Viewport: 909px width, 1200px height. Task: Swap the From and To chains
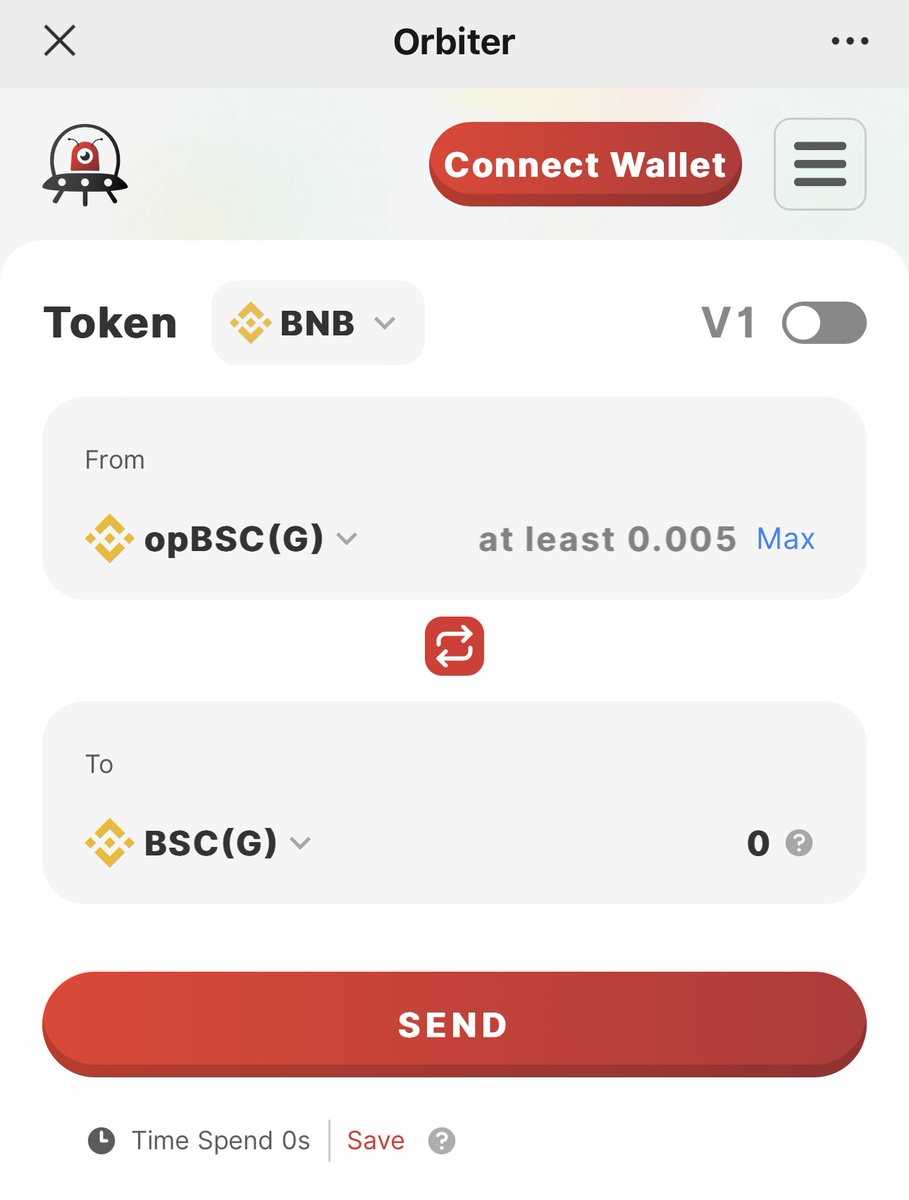(454, 646)
